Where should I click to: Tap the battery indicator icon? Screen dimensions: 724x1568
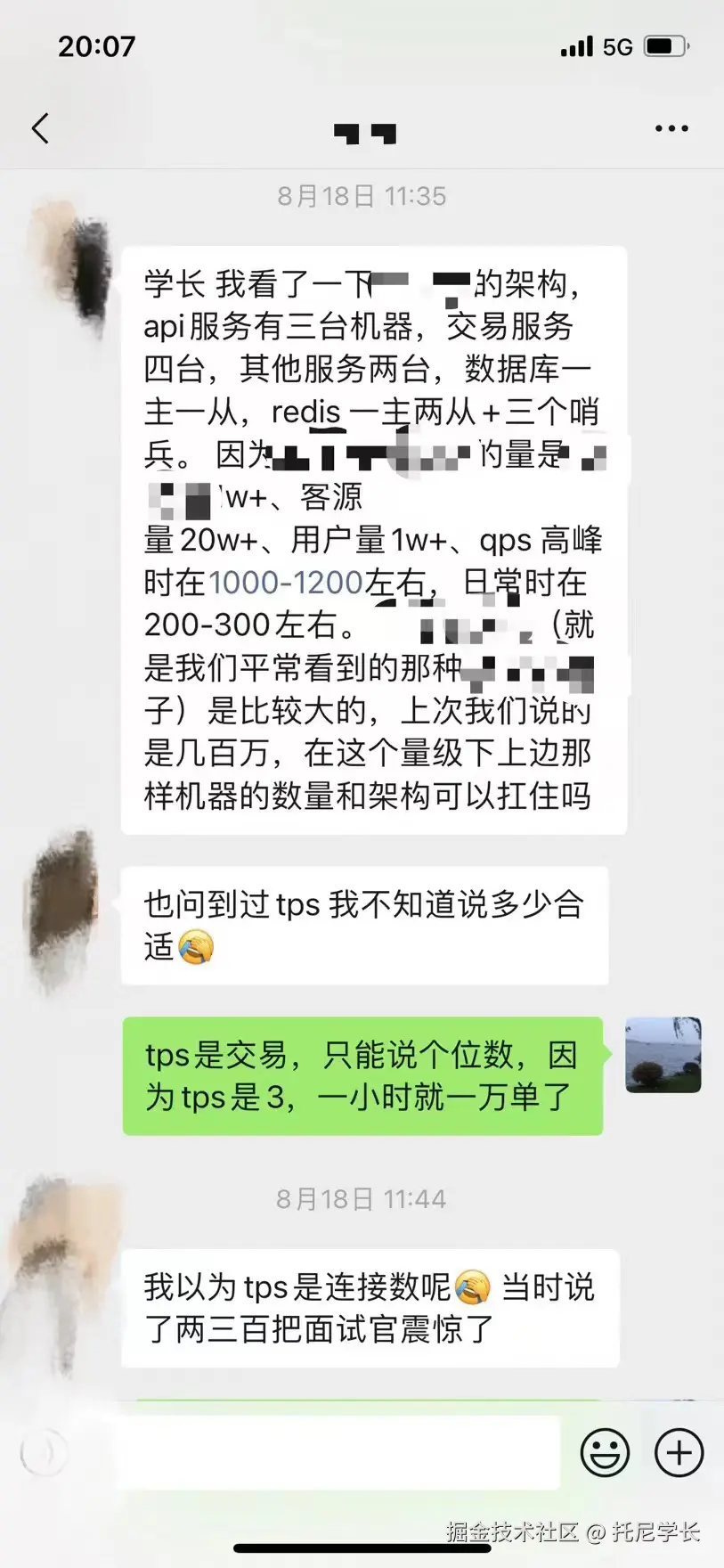coord(666,45)
